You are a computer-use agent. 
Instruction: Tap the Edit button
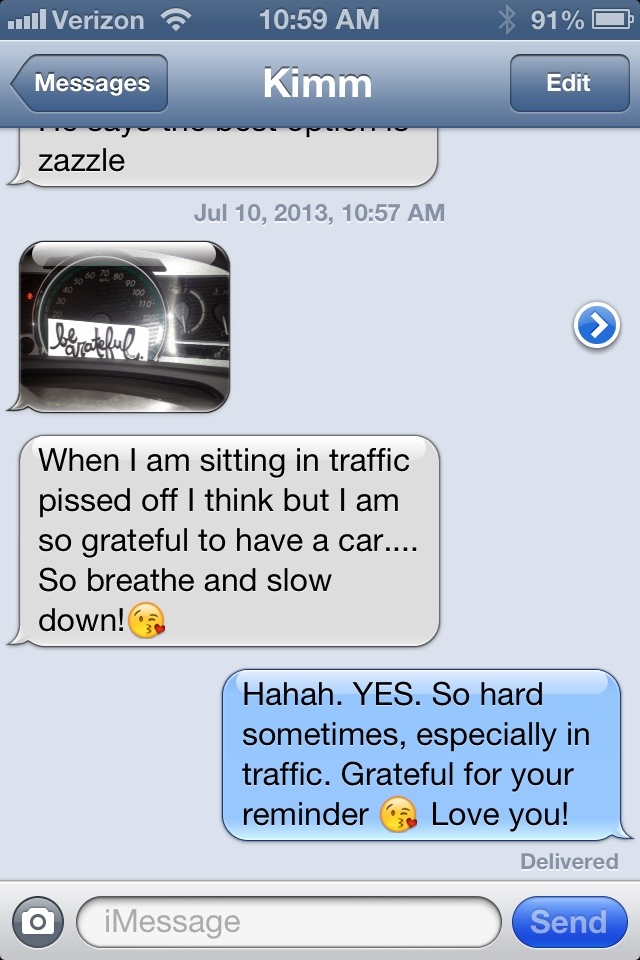pyautogui.click(x=568, y=83)
